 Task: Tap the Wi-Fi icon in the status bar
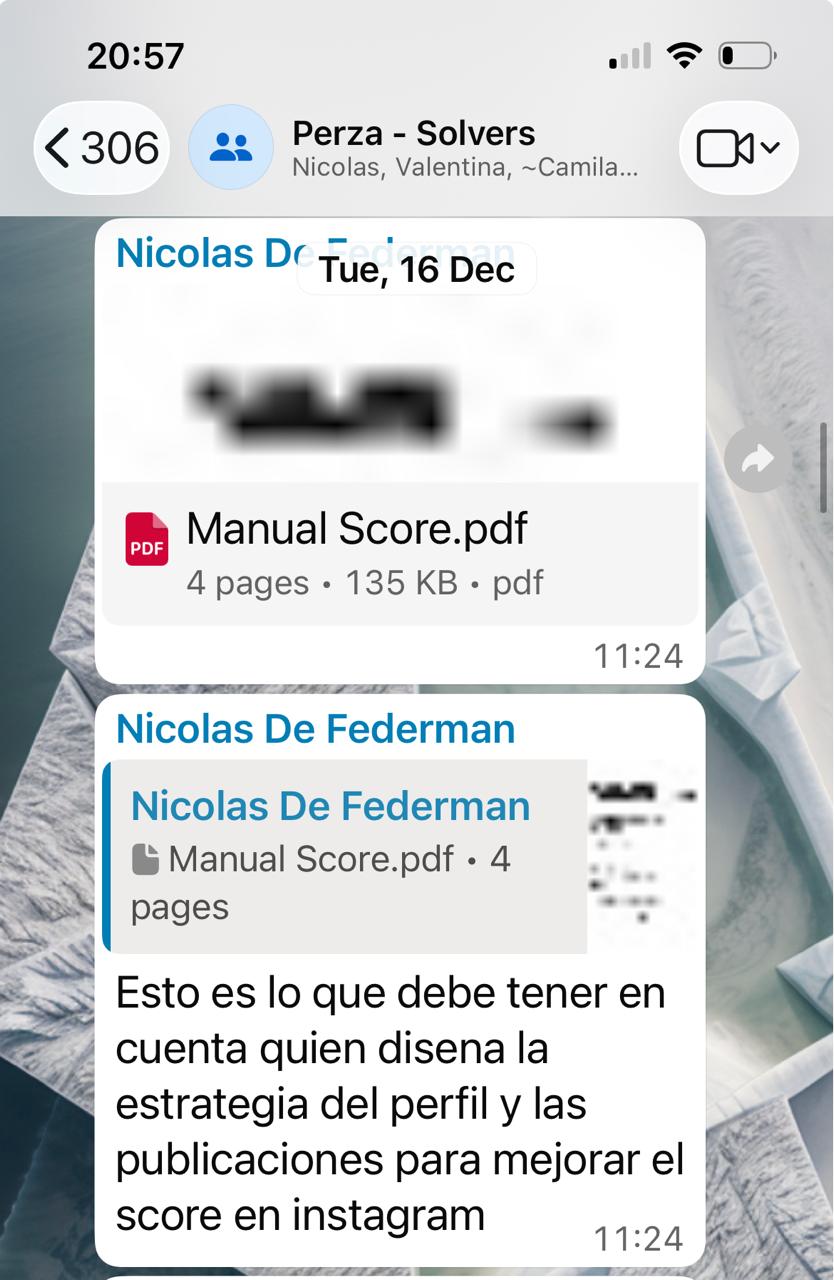click(x=686, y=55)
